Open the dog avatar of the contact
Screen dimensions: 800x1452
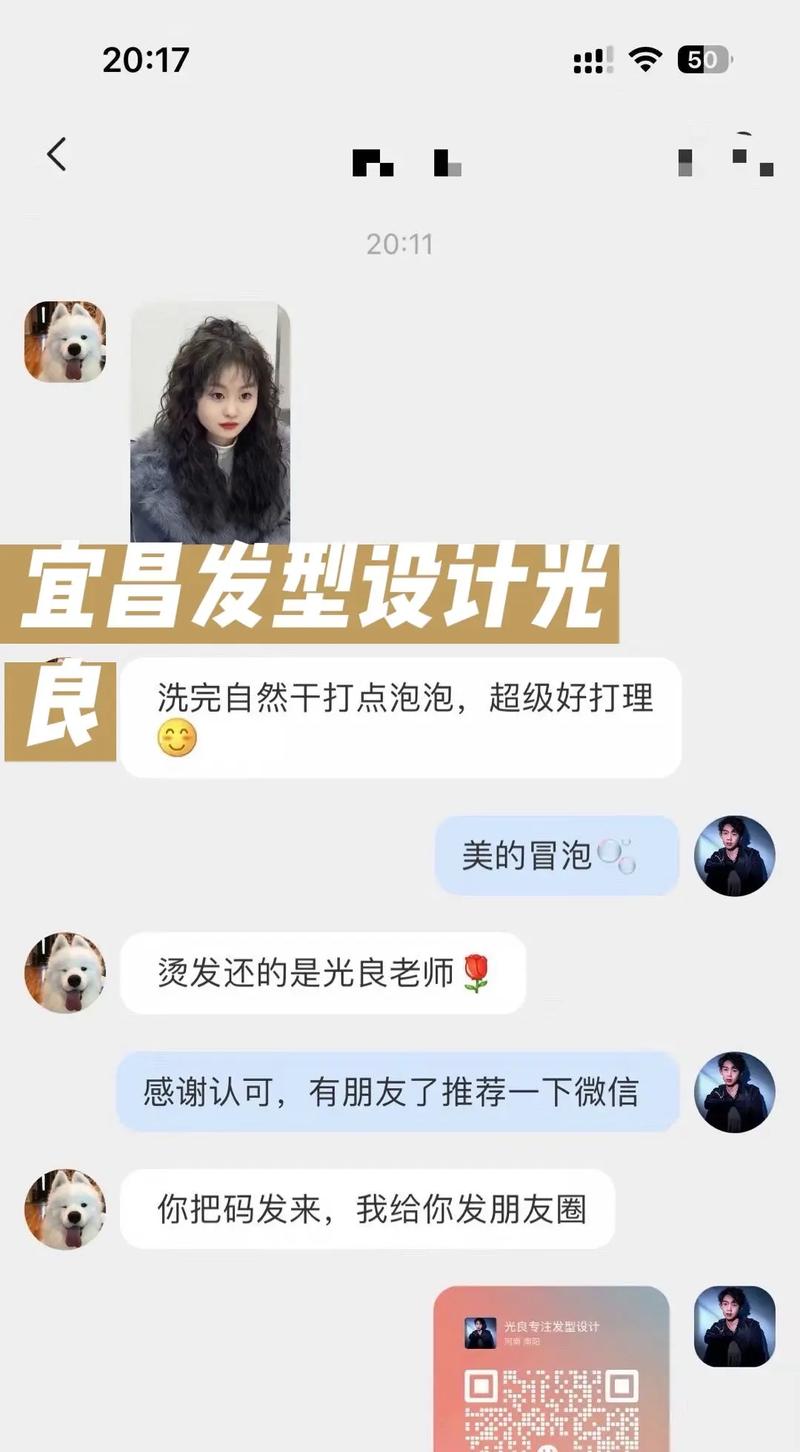coord(64,341)
